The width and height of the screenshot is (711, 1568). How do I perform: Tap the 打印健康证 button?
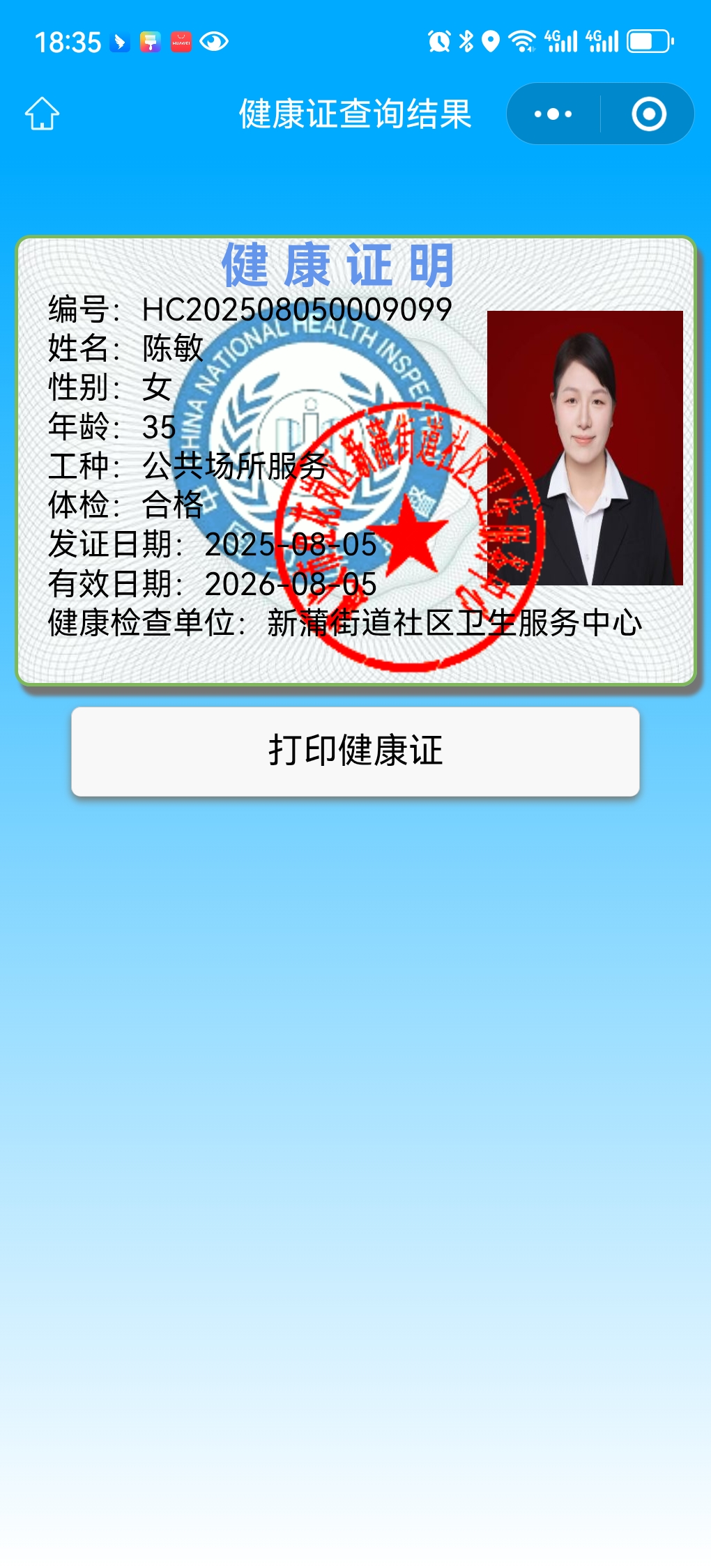tap(355, 751)
